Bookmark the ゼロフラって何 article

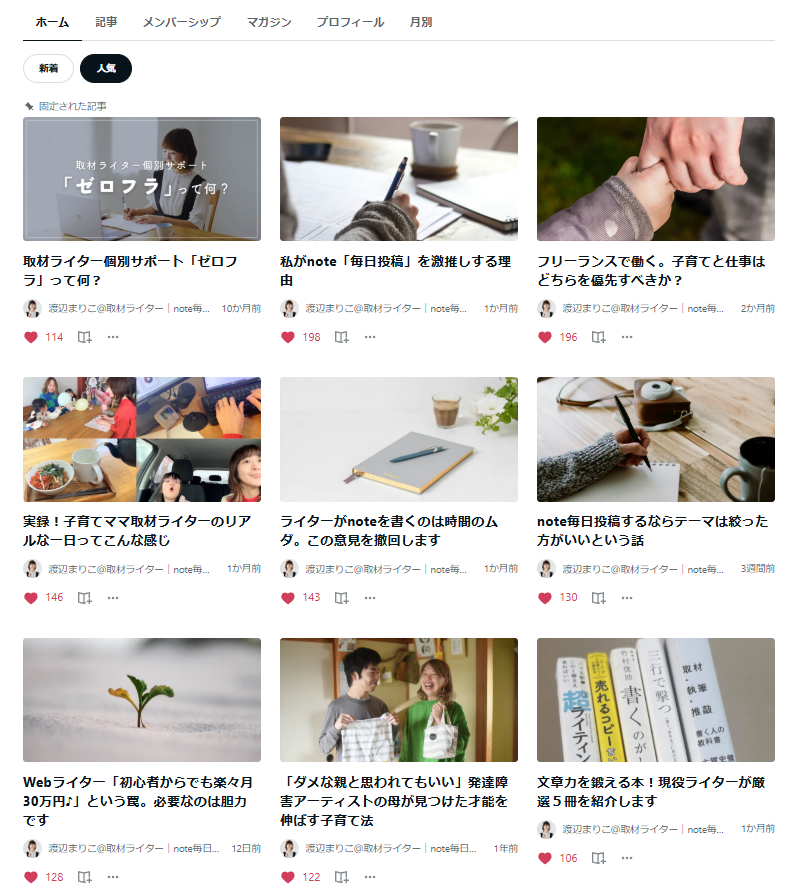pyautogui.click(x=85, y=337)
